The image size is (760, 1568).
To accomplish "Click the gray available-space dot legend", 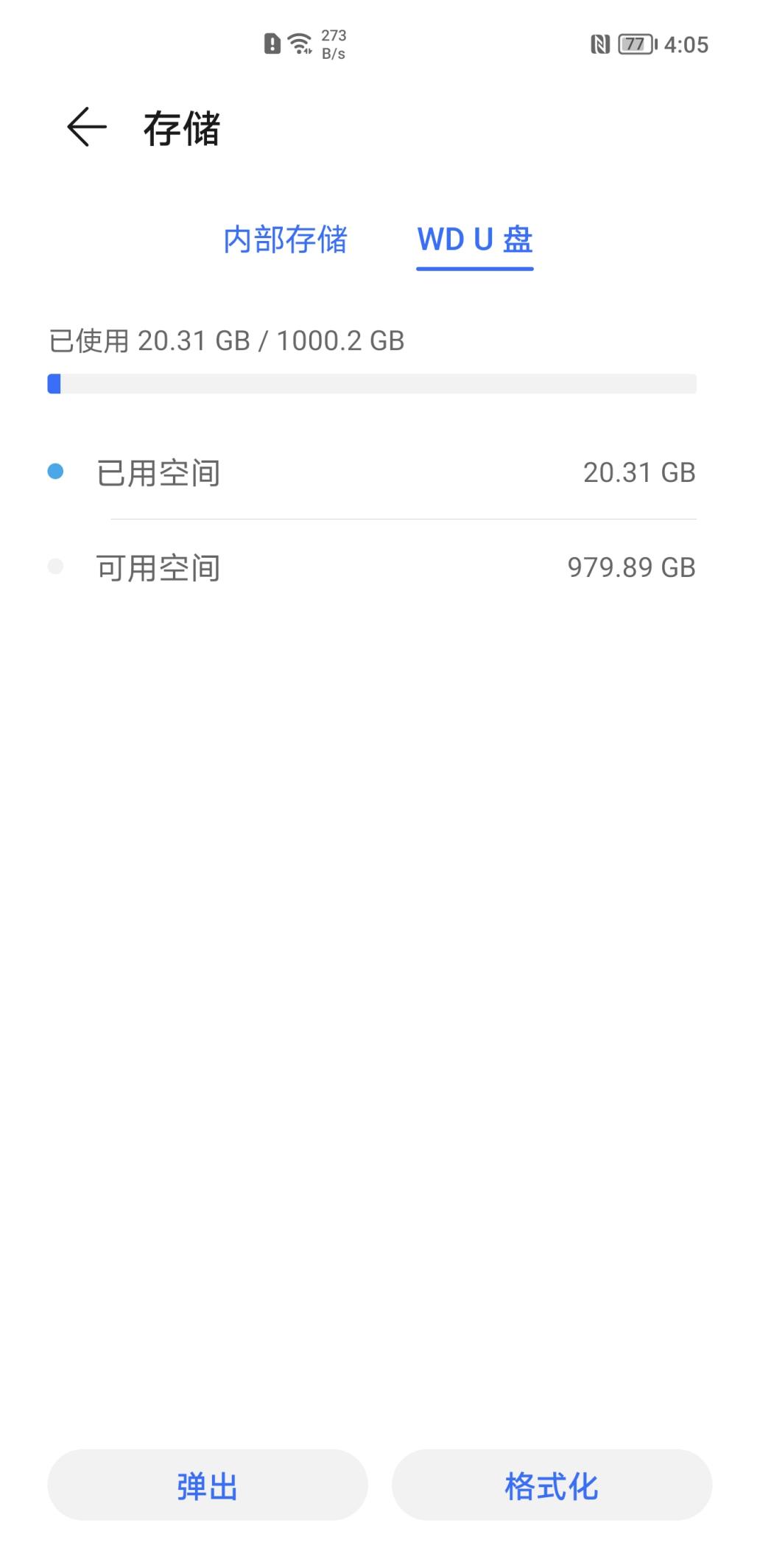I will click(53, 566).
